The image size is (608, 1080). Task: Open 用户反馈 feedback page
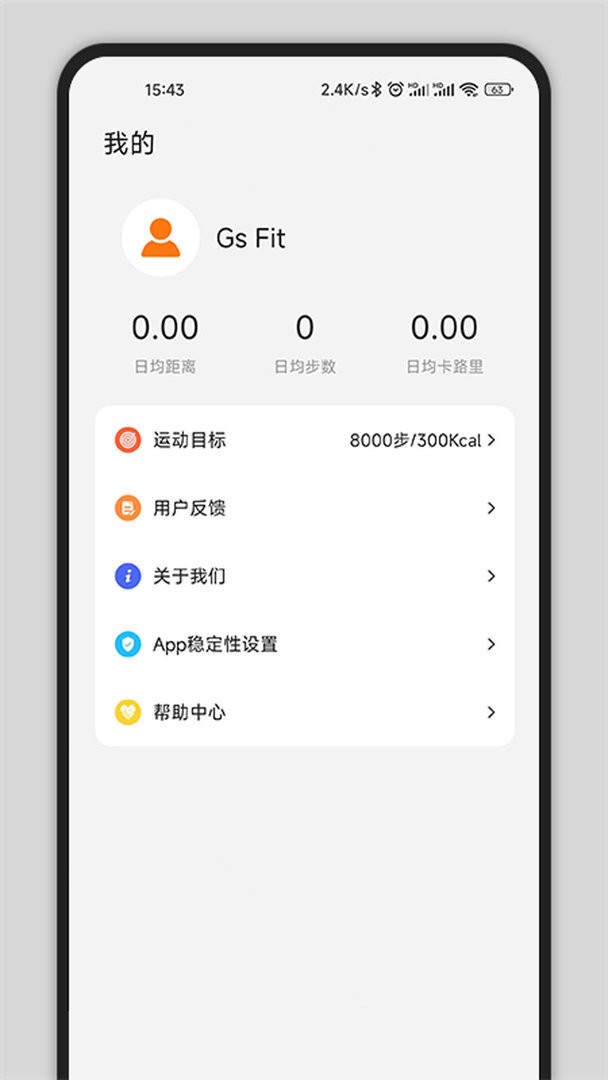[x=304, y=508]
